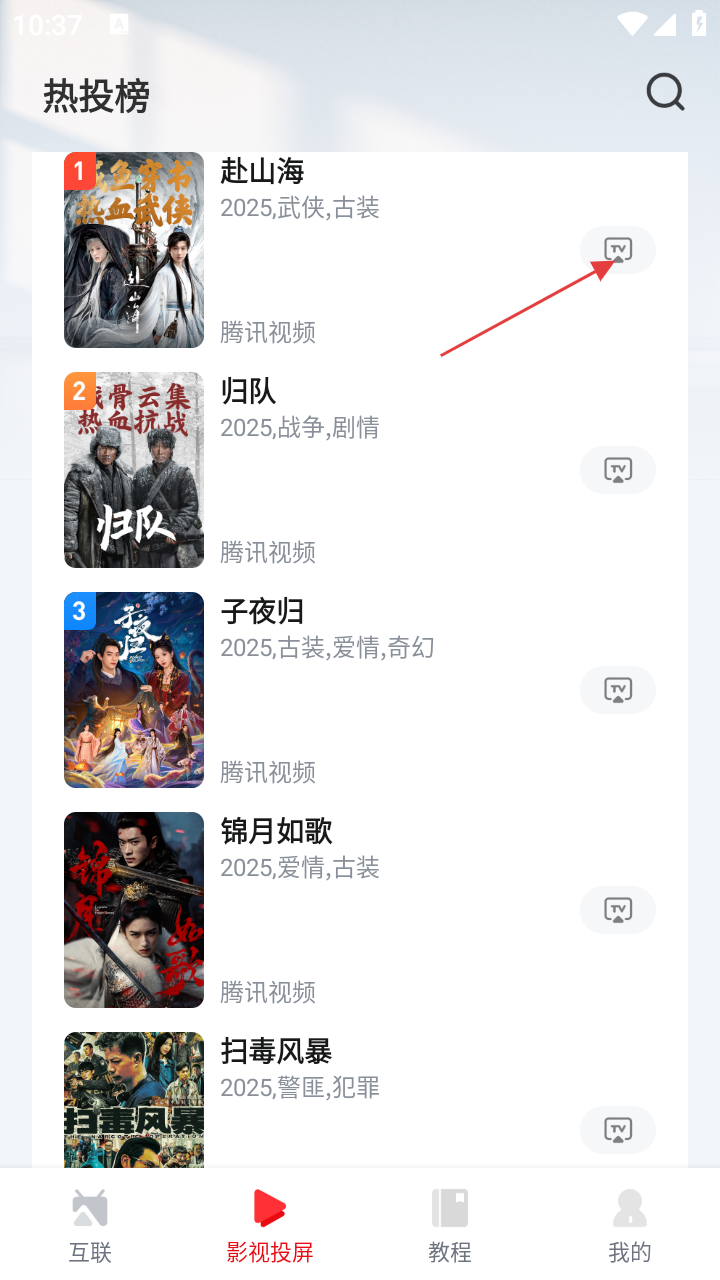
Task: Cast 扫毒风暴 to TV
Action: pos(618,1130)
